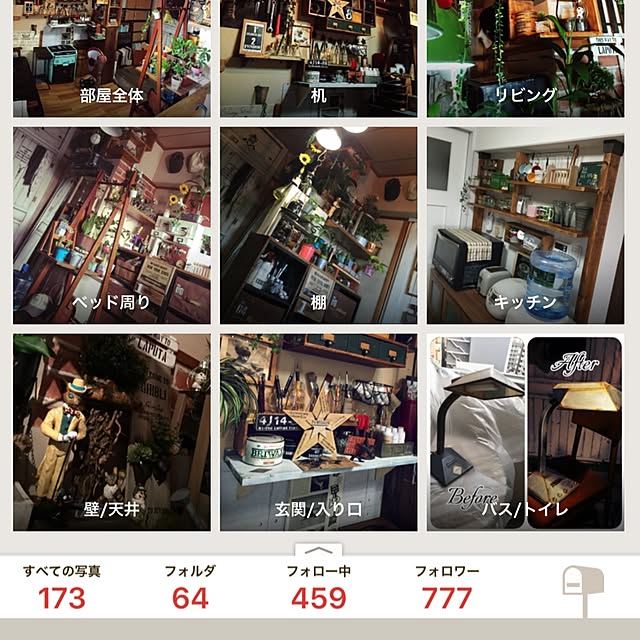
Task: Open the 玄関/入り口 photo category
Action: tap(318, 432)
